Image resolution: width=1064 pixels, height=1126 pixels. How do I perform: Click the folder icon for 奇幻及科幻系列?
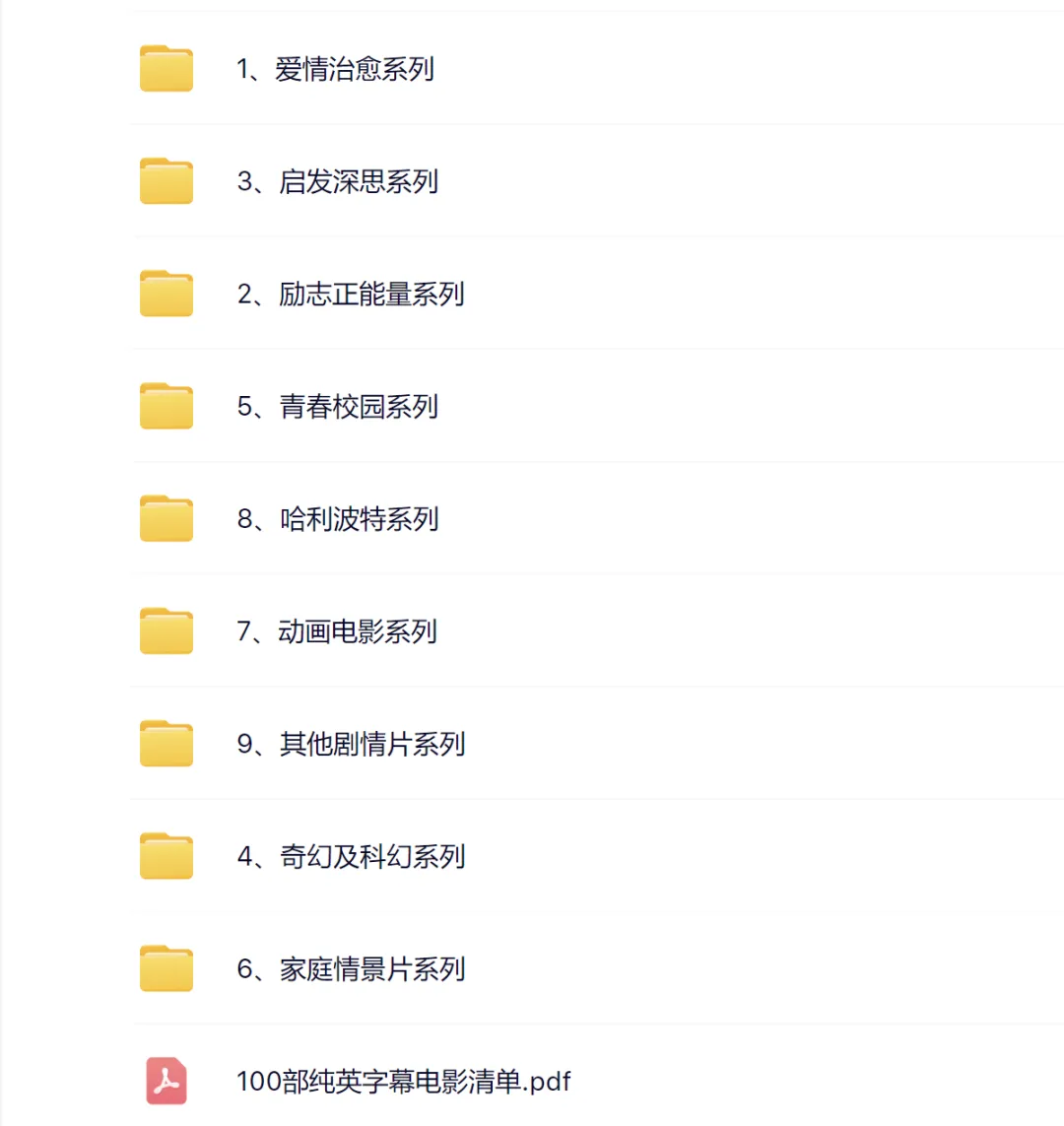tap(166, 856)
